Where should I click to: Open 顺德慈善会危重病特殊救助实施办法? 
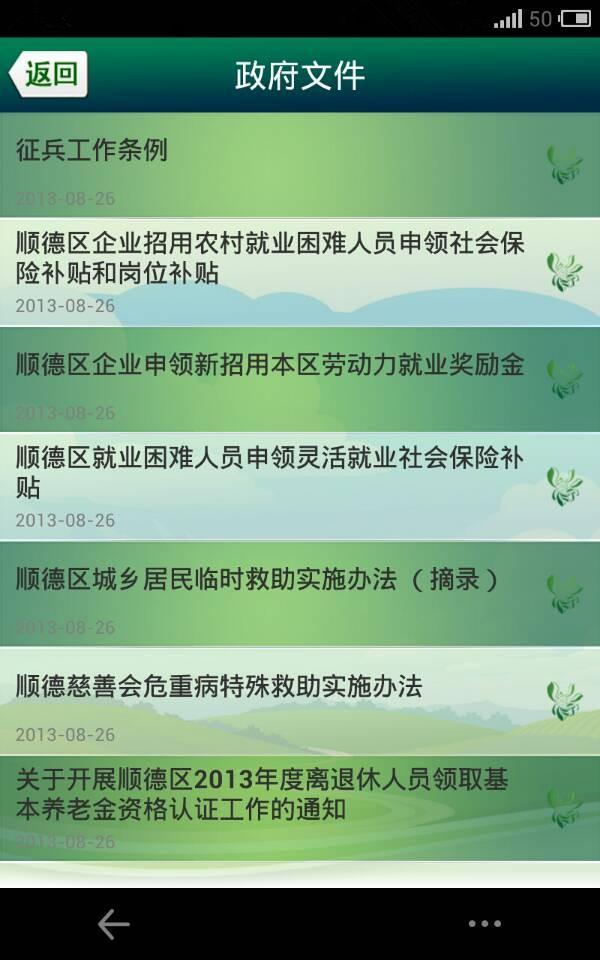(x=280, y=701)
